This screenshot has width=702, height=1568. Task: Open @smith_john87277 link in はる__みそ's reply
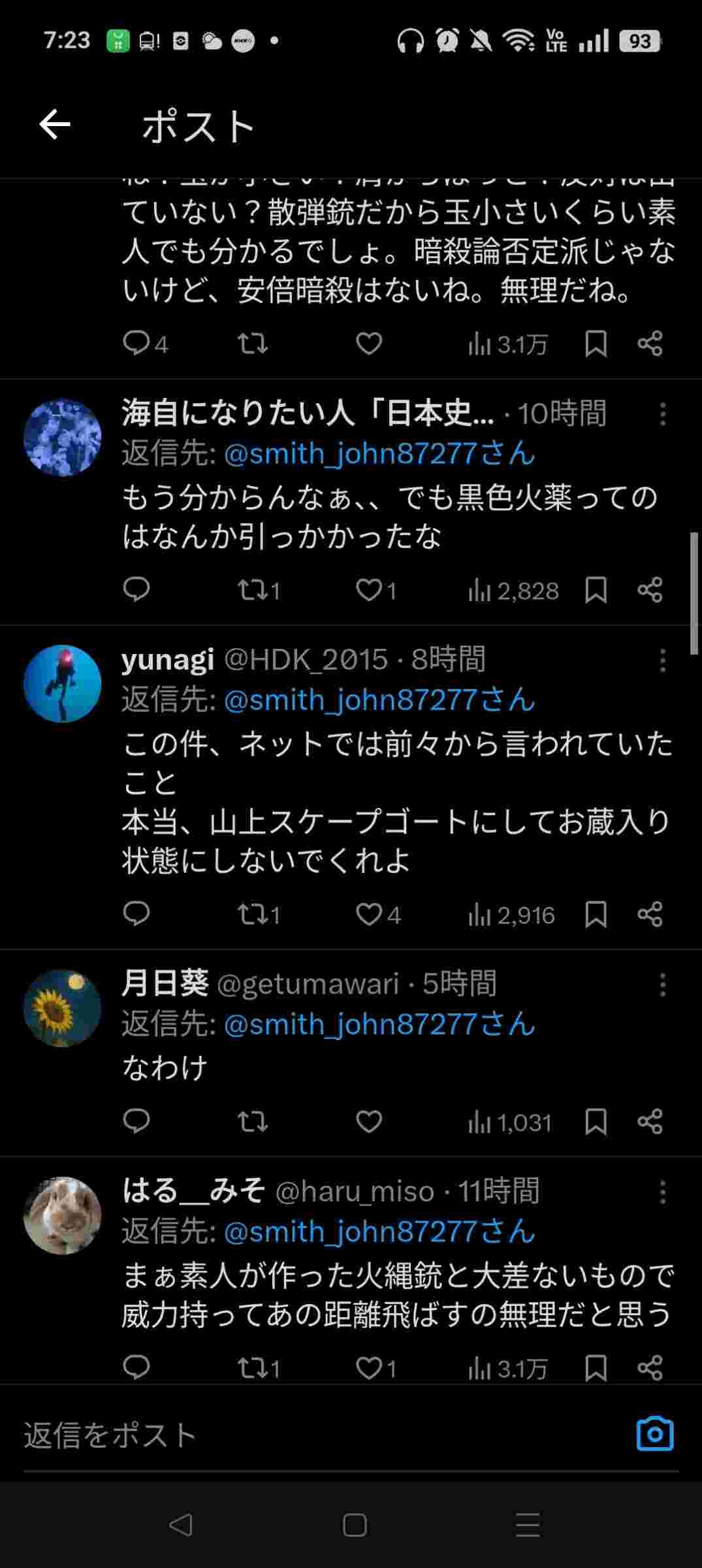379,1232
